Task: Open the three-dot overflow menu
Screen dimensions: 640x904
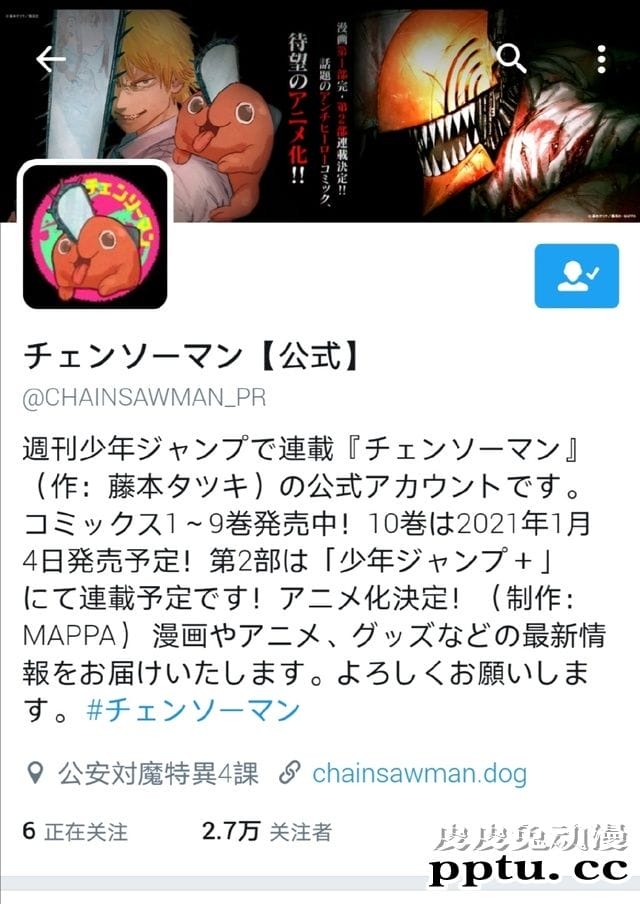Action: tap(601, 59)
